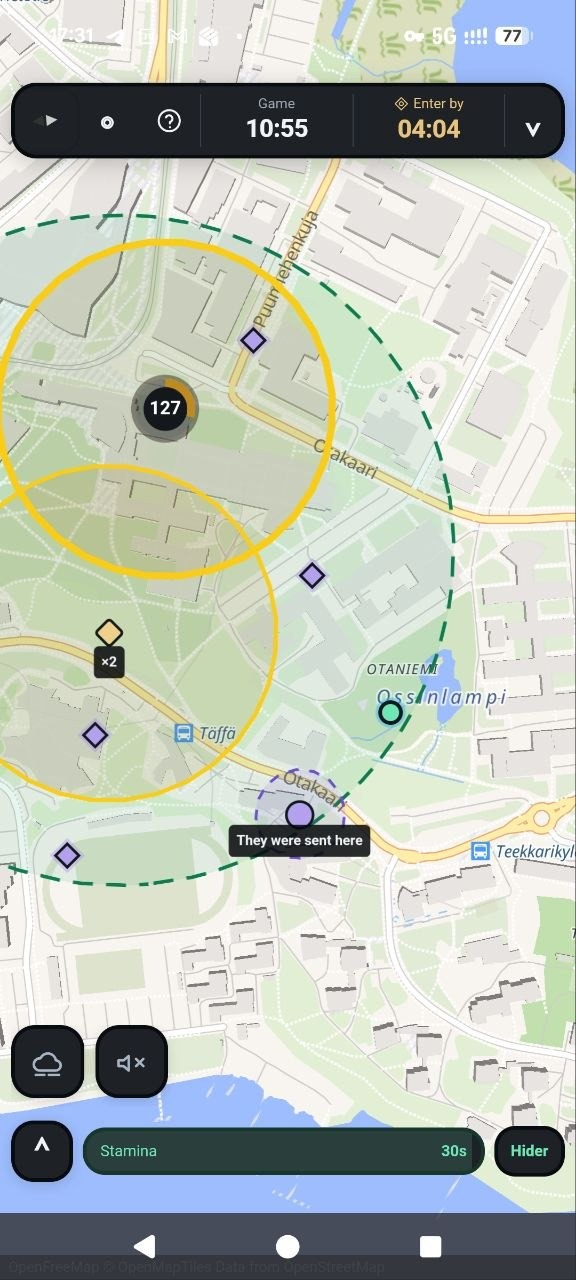Expand the bottom panel with the up chevron
576x1280 pixels.
[42, 1150]
